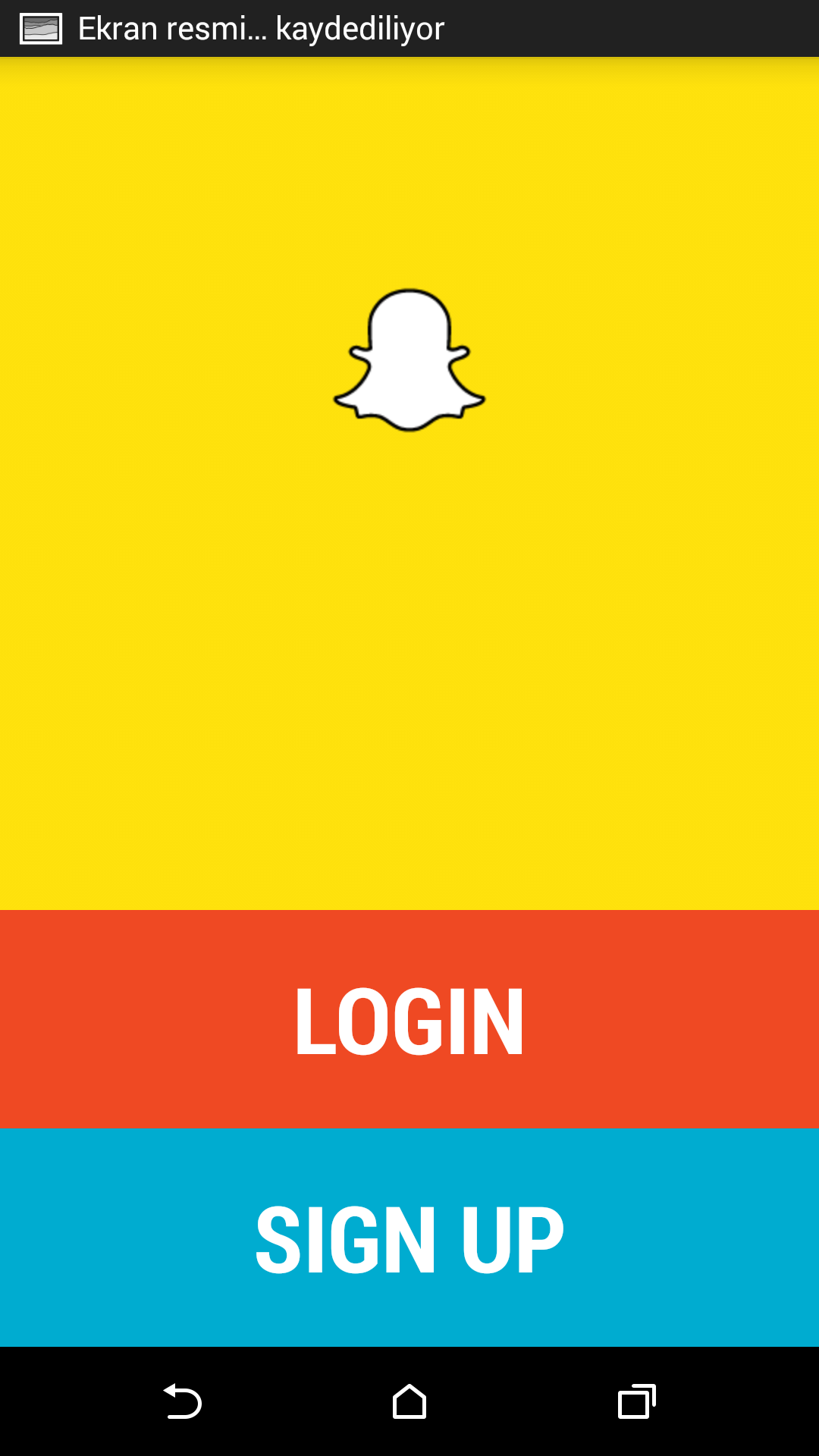This screenshot has width=819, height=1456.
Task: Go back using the system back button
Action: coord(182,1401)
